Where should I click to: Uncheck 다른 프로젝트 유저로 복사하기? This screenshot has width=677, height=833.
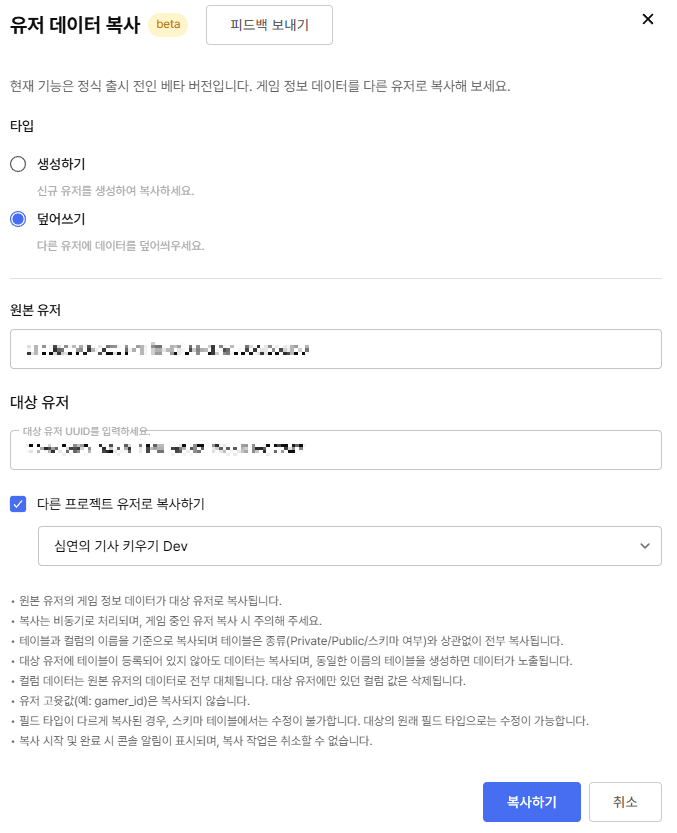(x=18, y=504)
